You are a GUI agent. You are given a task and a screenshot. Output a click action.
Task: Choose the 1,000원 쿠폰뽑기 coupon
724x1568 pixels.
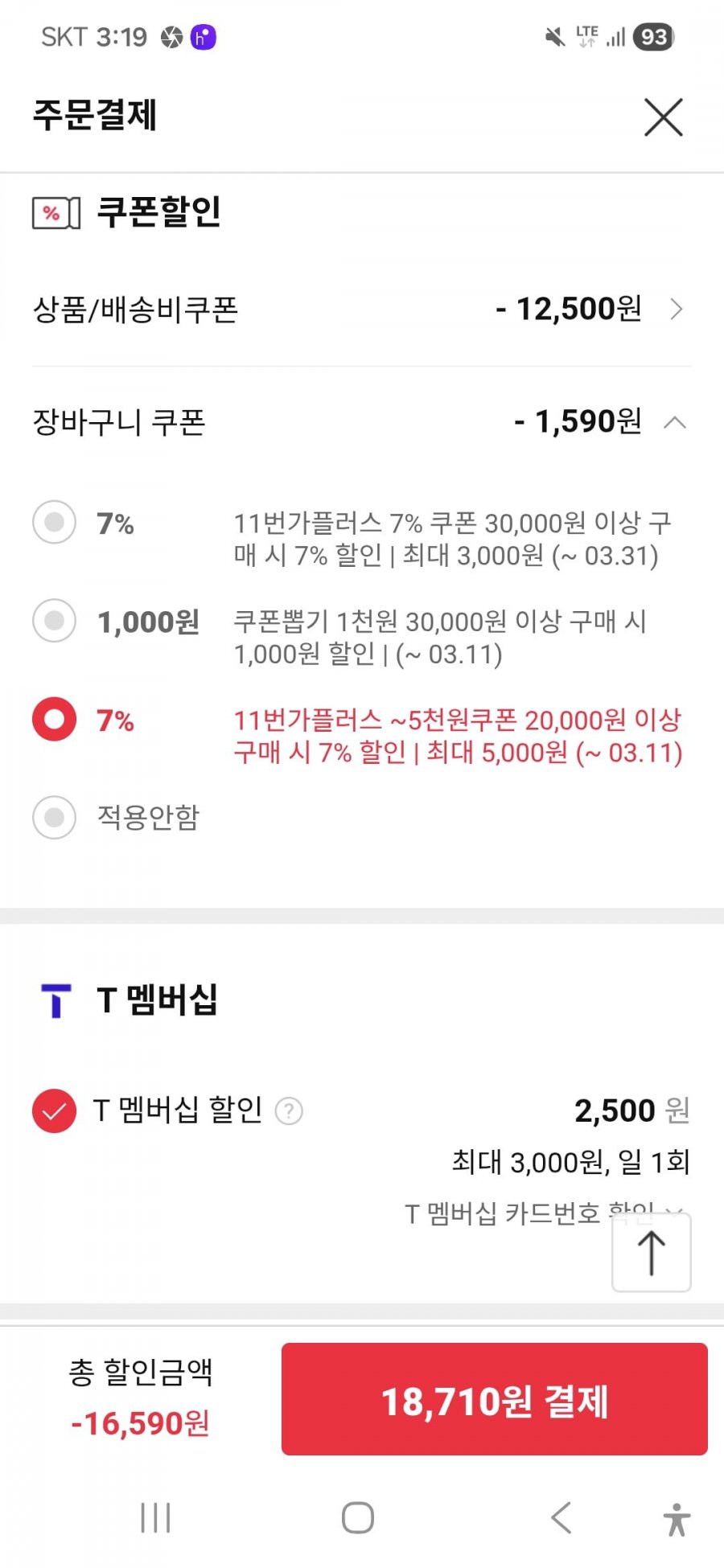click(54, 621)
